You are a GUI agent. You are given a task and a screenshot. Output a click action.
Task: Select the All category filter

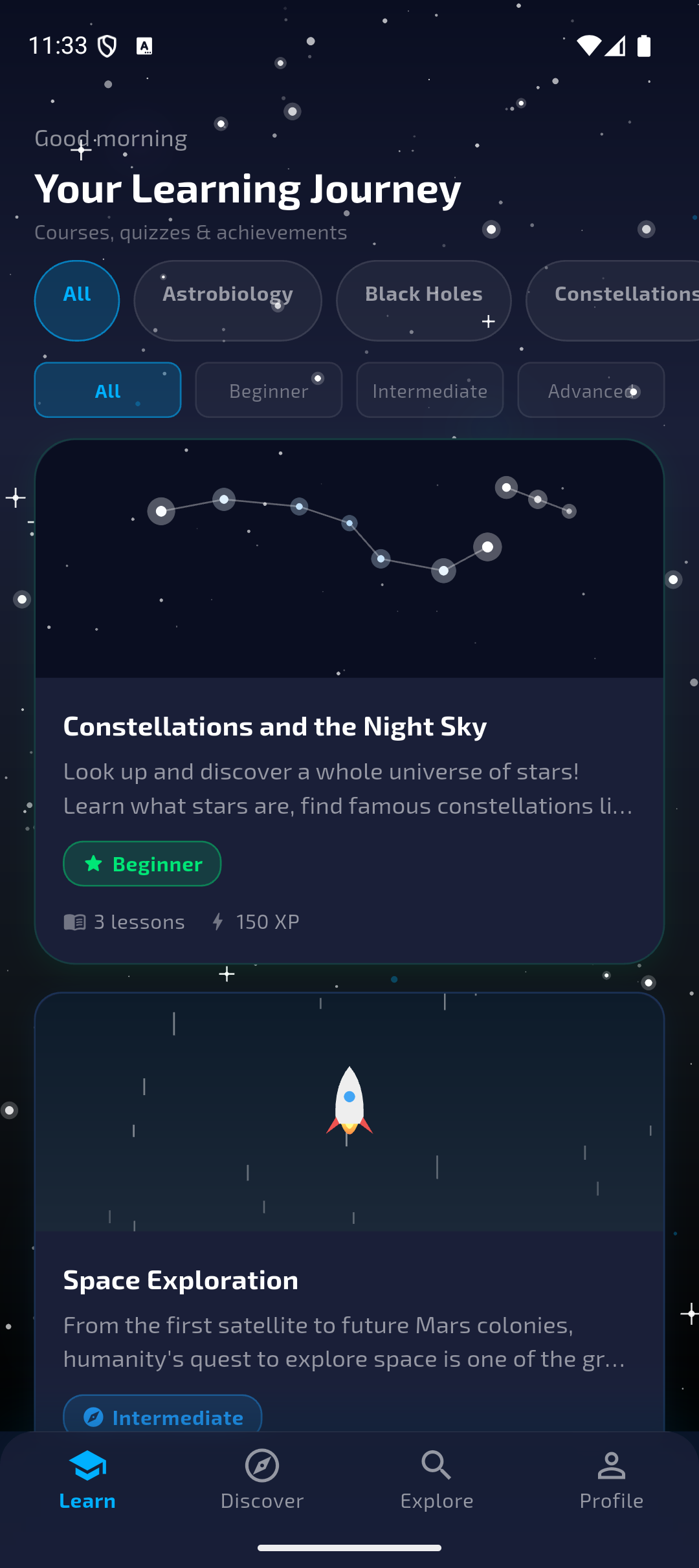(76, 301)
